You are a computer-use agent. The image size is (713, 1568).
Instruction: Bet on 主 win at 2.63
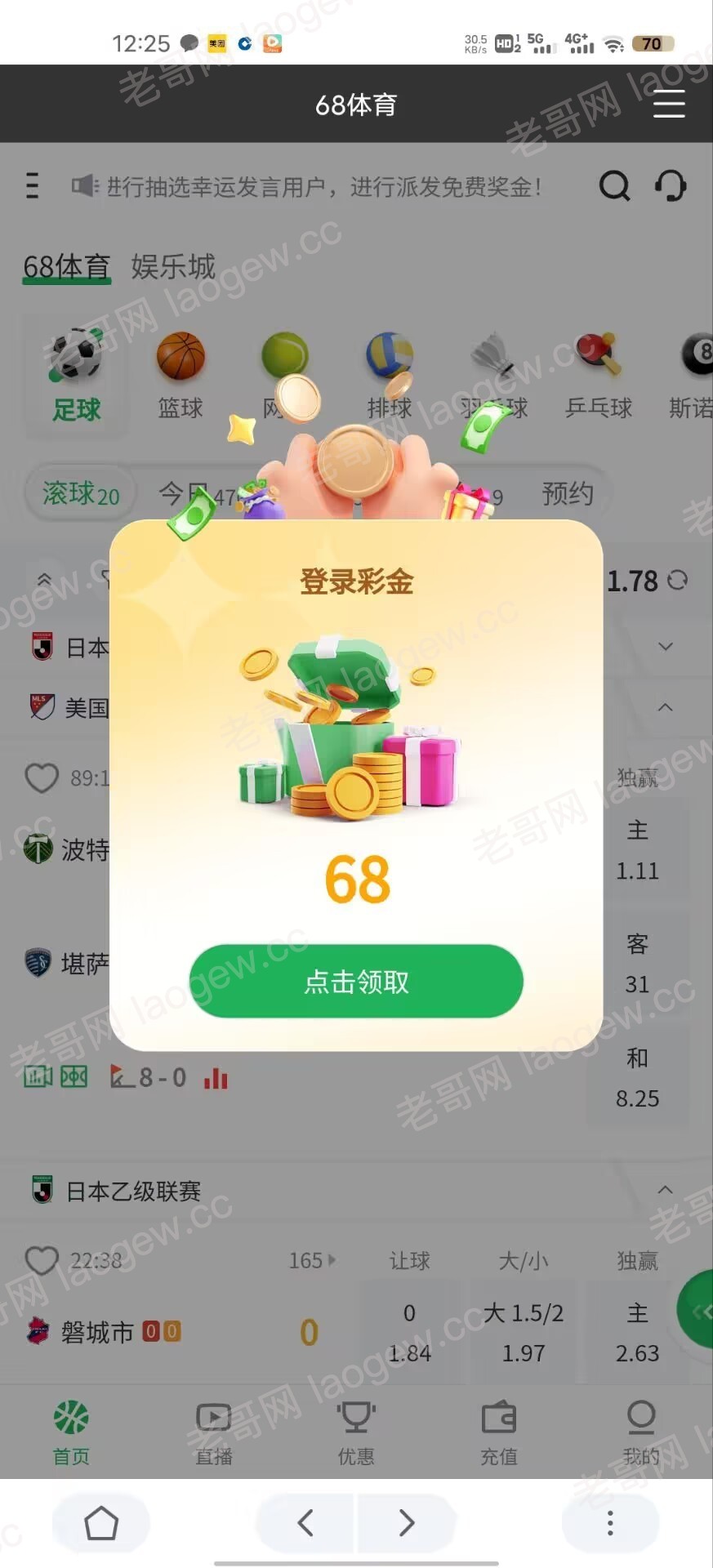tap(637, 1333)
